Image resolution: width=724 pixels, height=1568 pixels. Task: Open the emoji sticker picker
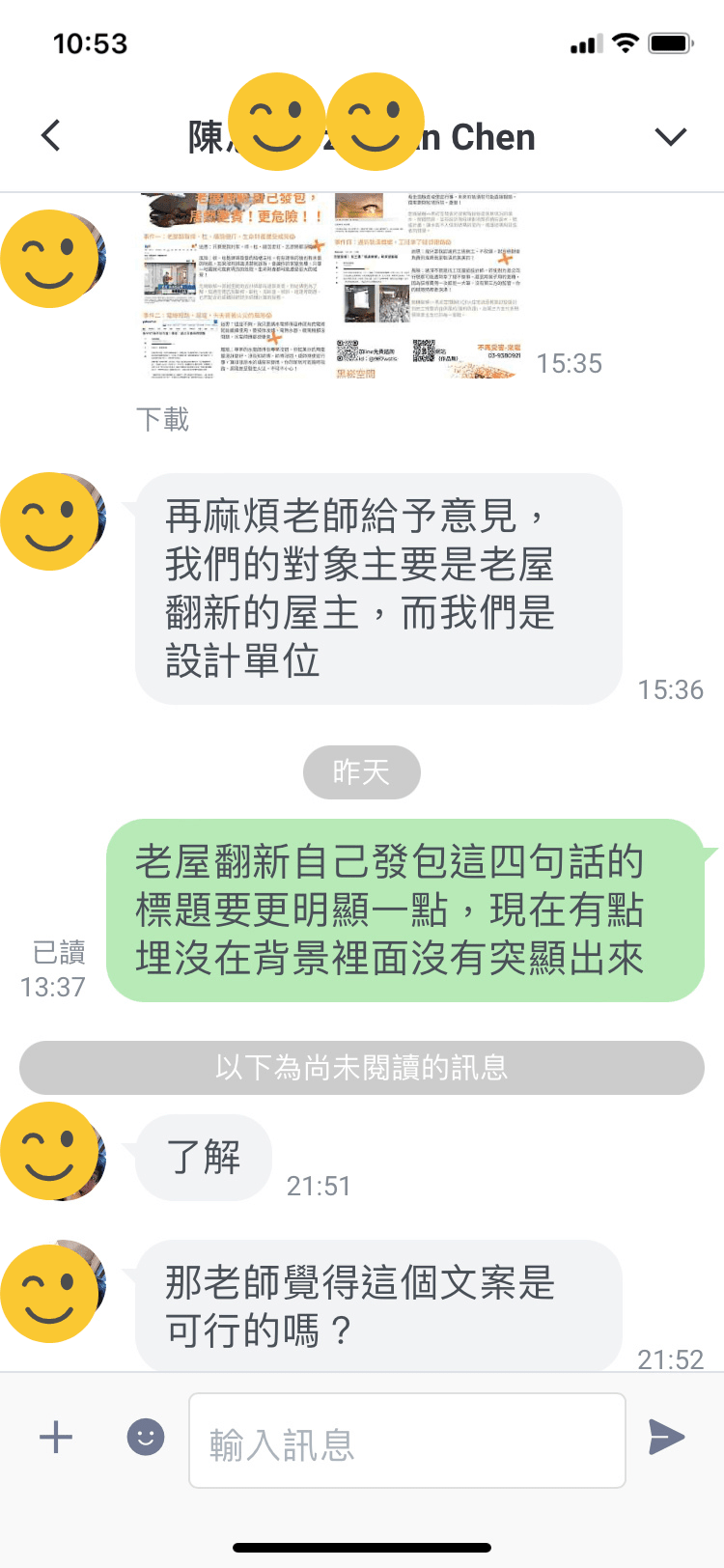pos(146,1438)
